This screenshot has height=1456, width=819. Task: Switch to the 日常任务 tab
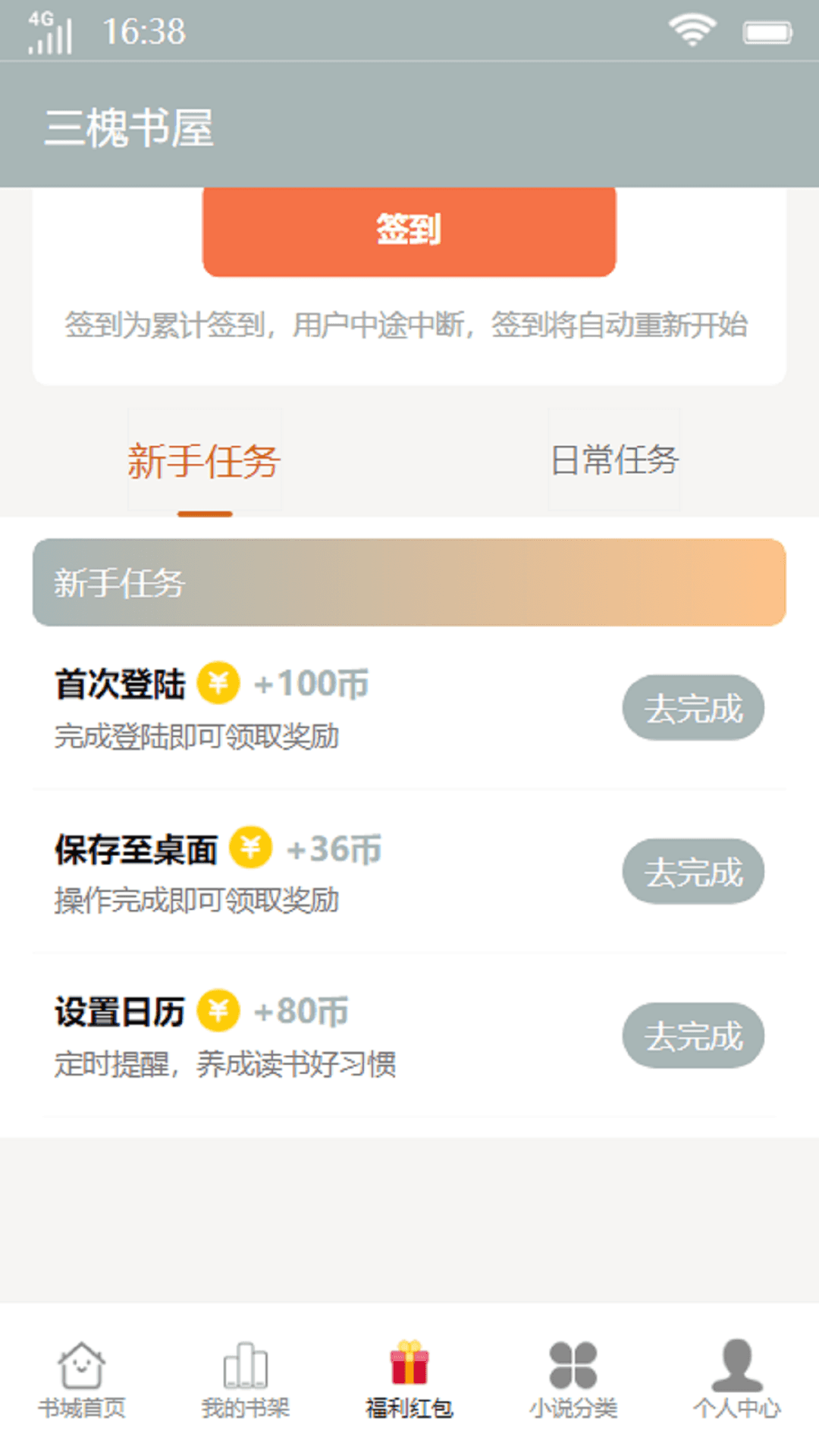click(x=616, y=460)
